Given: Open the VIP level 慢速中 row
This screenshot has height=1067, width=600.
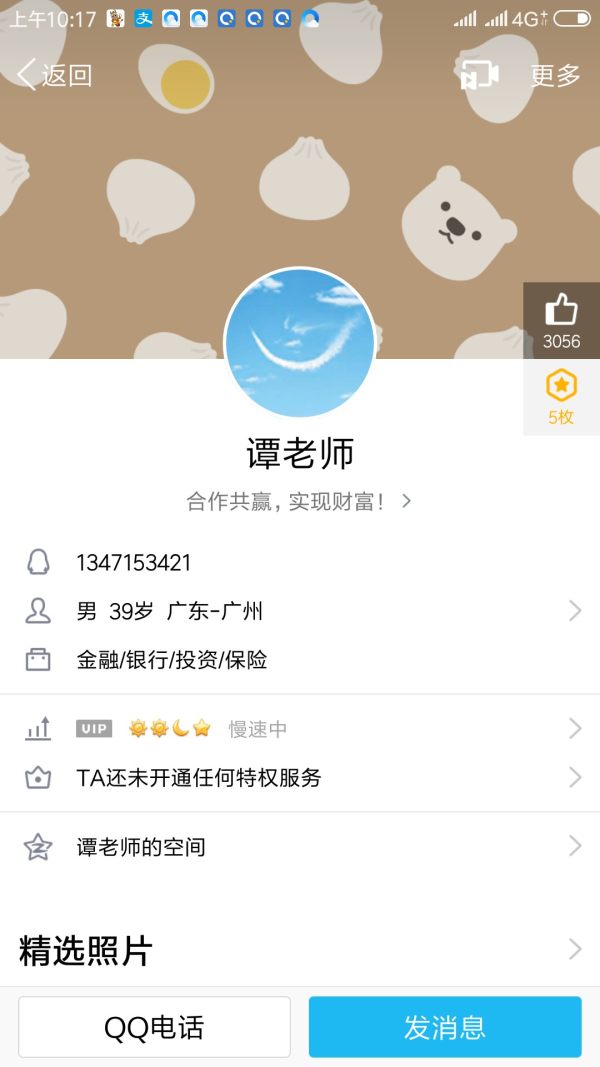Looking at the screenshot, I should tap(300, 729).
